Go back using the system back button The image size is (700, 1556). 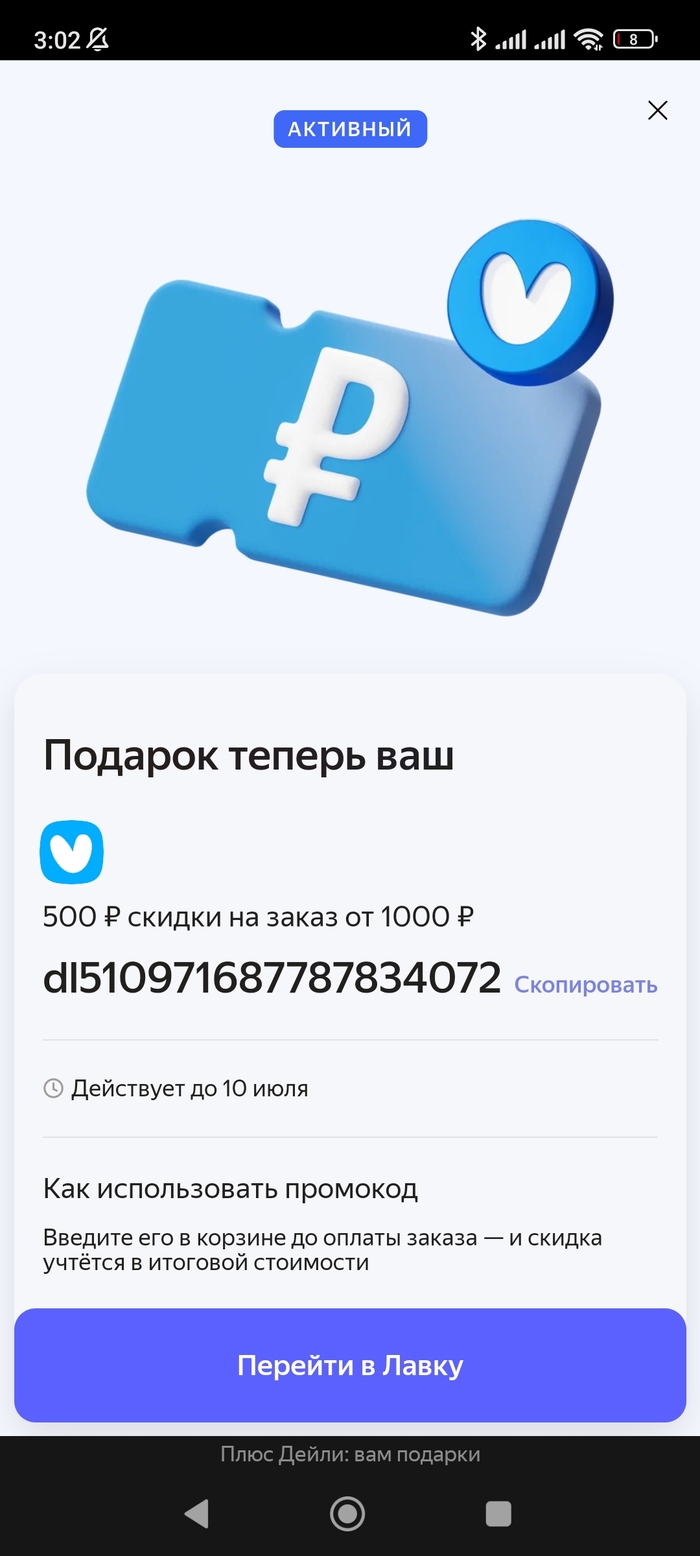click(x=197, y=1514)
